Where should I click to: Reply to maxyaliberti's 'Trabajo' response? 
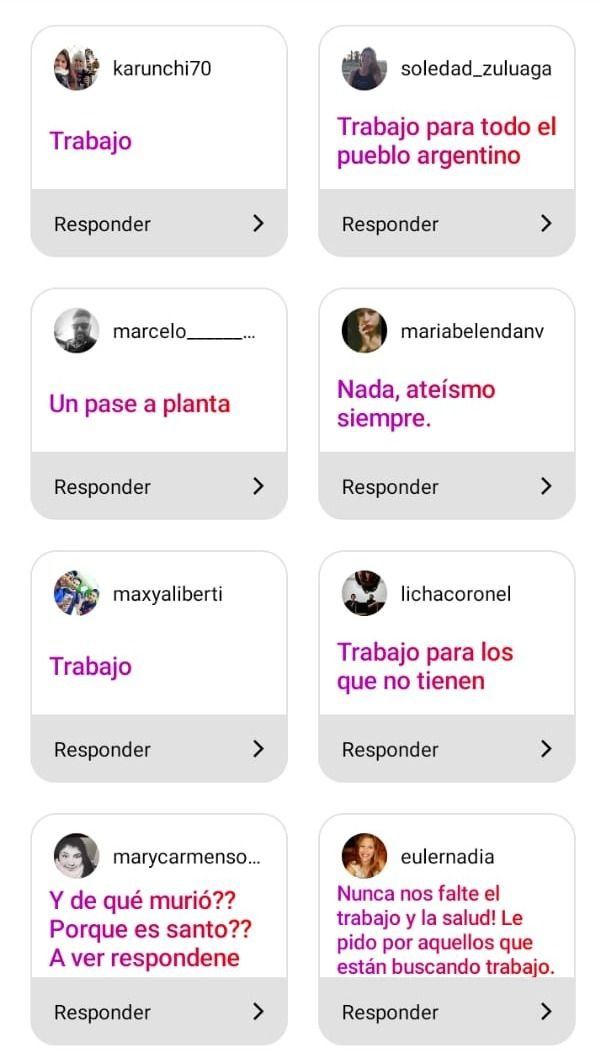158,749
